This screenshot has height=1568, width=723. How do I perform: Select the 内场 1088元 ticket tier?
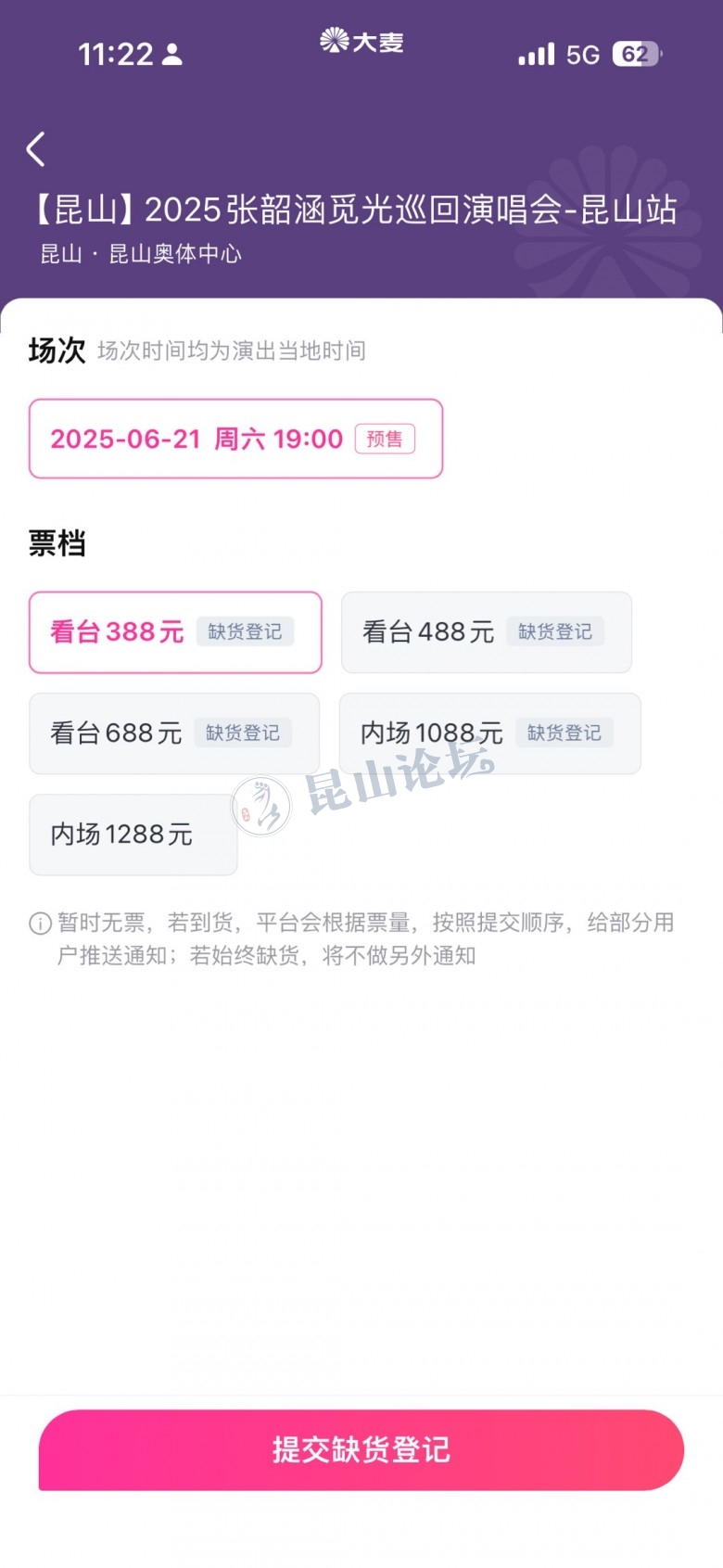coord(489,733)
